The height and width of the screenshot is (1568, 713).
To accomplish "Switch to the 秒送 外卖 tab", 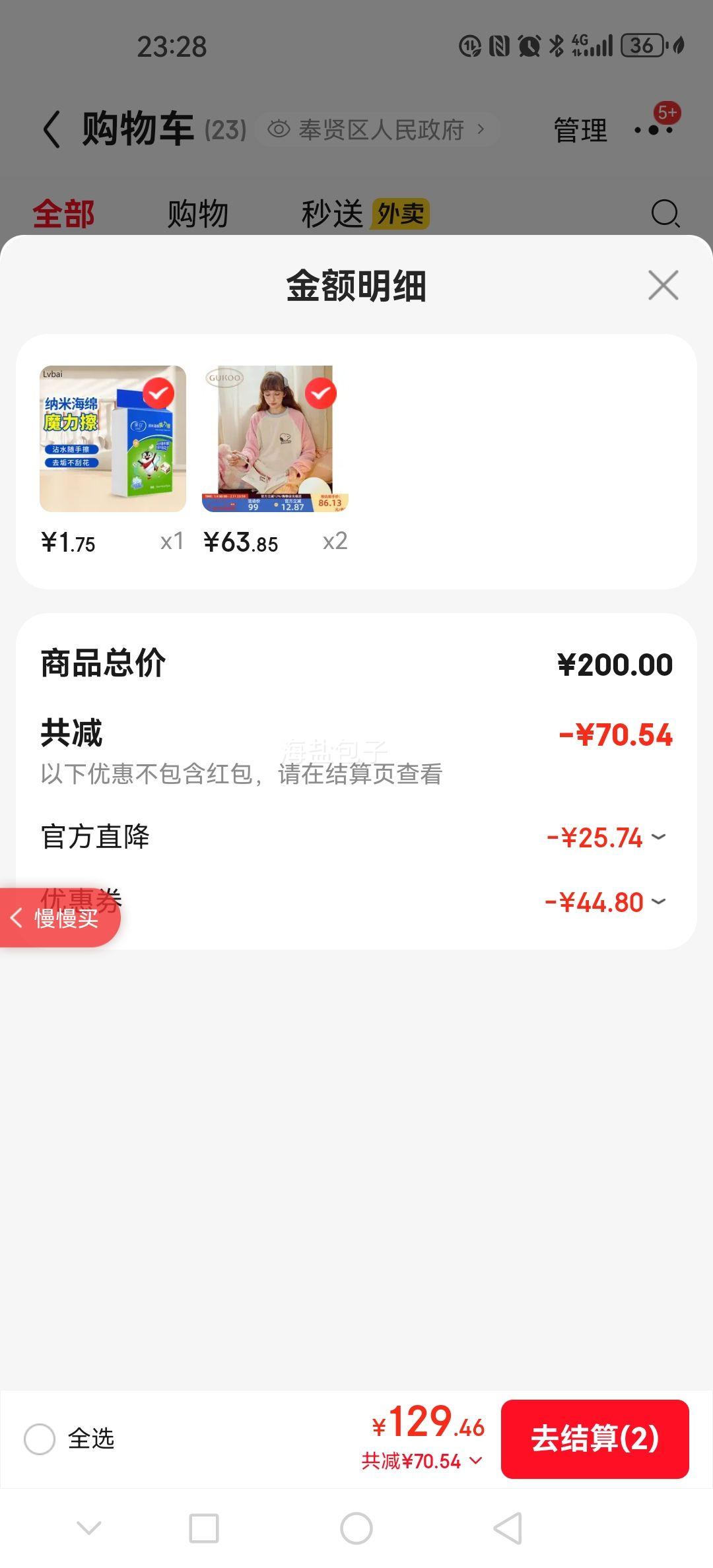I will click(x=364, y=214).
